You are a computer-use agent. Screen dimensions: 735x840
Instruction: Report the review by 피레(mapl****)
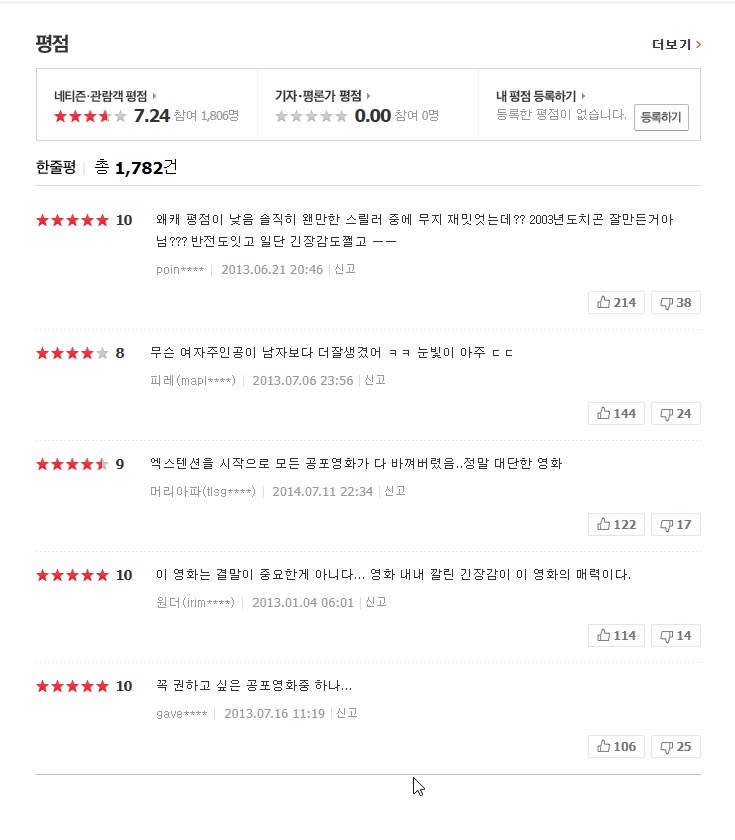(x=375, y=380)
